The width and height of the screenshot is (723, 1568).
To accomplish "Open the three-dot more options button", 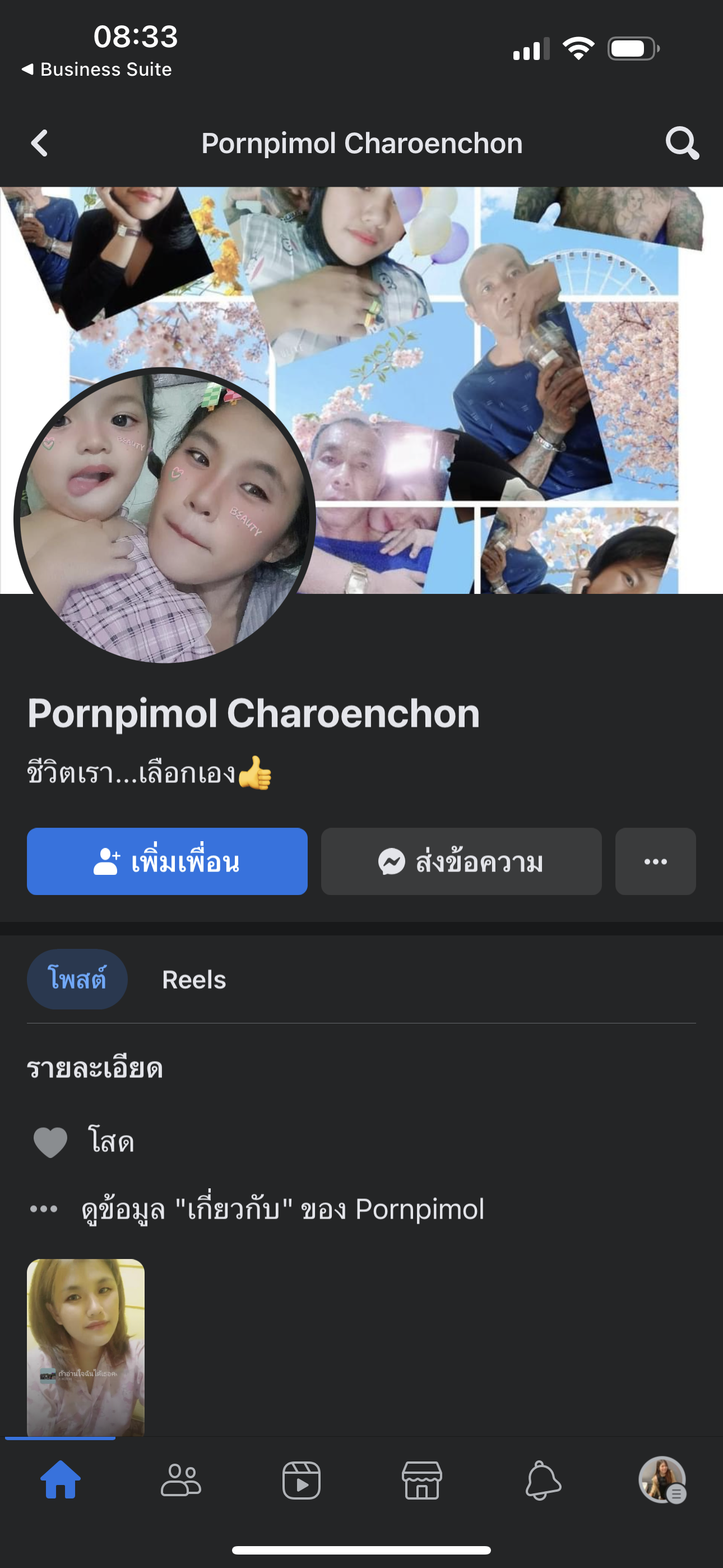I will point(655,861).
